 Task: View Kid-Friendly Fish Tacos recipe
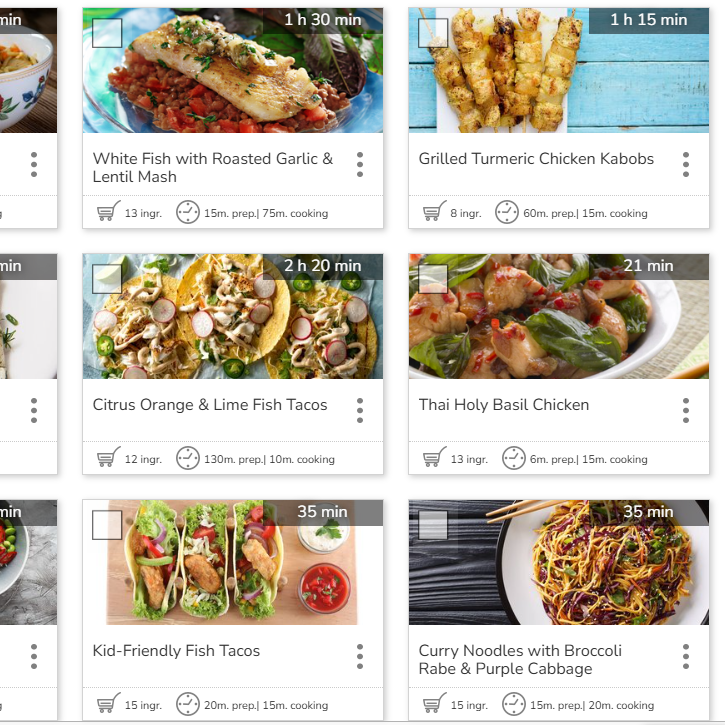(176, 651)
